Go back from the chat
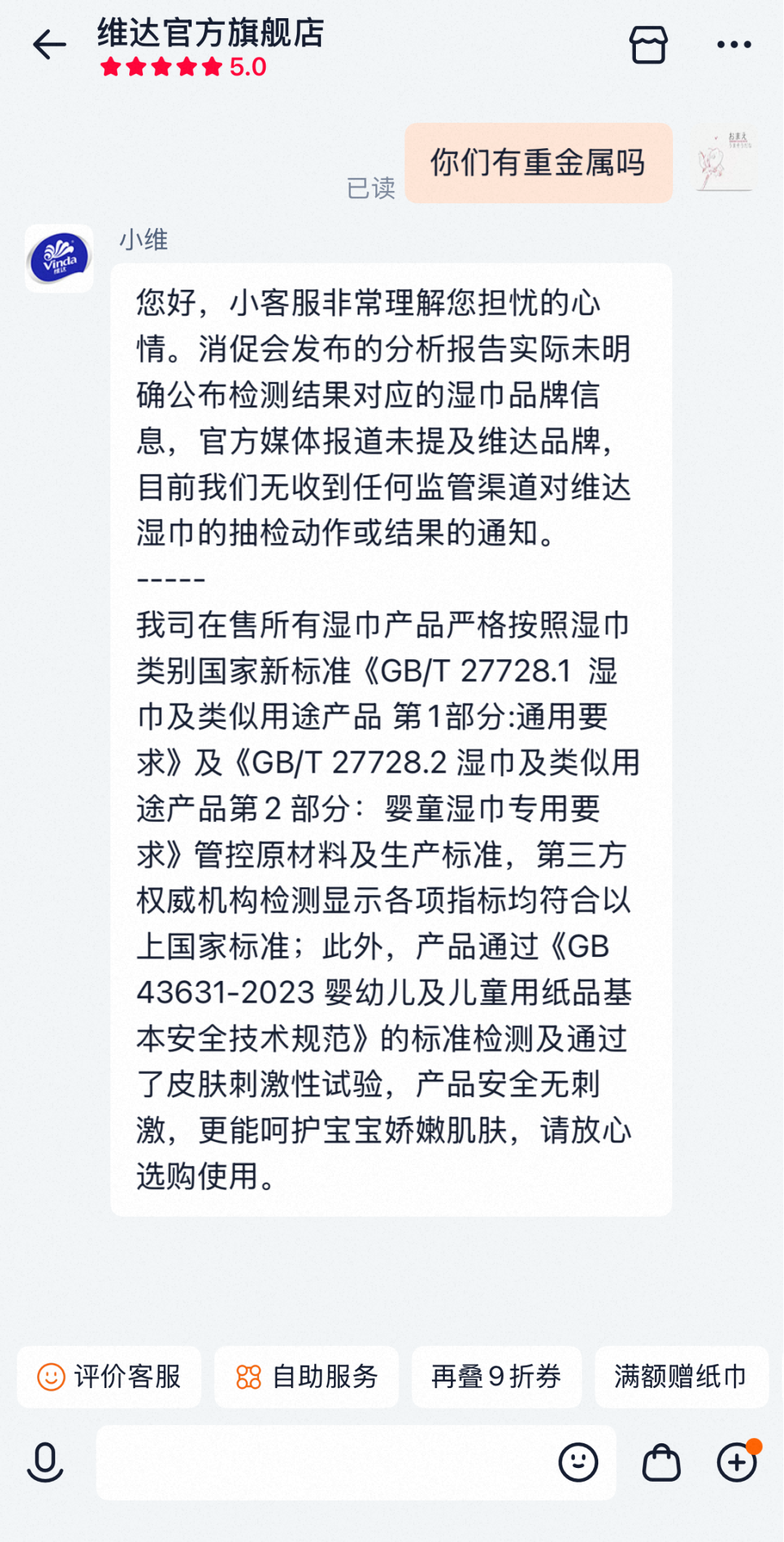Image resolution: width=784 pixels, height=1542 pixels. point(49,45)
